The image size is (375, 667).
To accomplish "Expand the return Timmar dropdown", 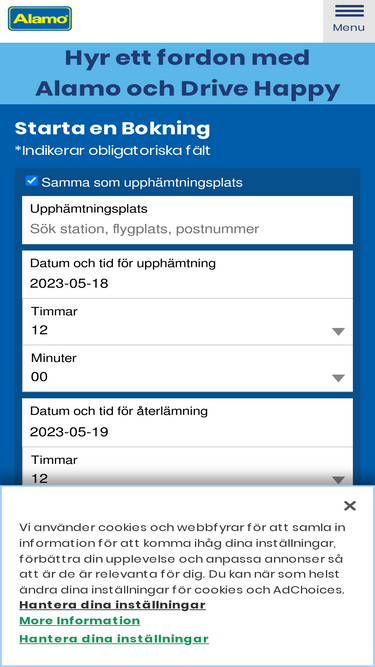I will tap(187, 466).
